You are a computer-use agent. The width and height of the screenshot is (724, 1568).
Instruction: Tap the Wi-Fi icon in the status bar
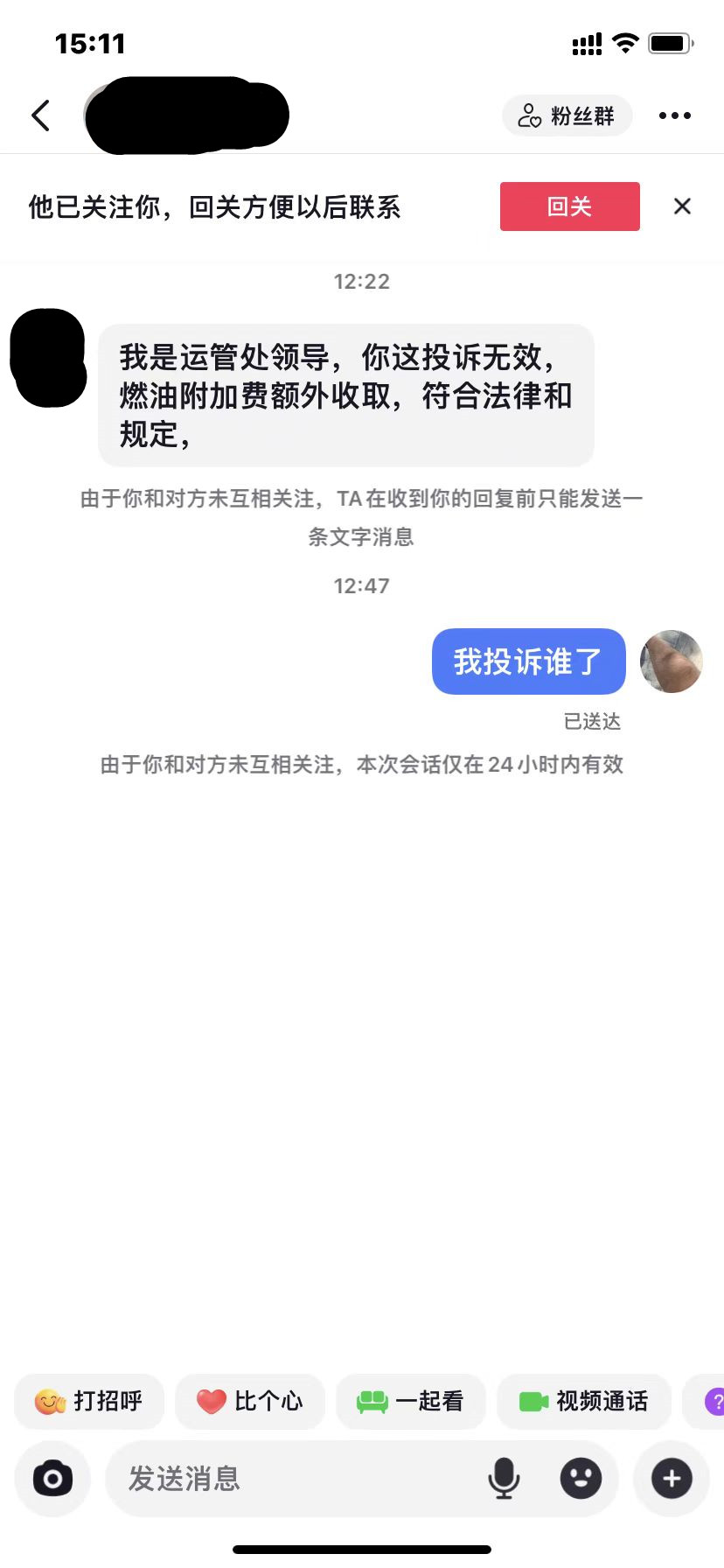(x=624, y=43)
